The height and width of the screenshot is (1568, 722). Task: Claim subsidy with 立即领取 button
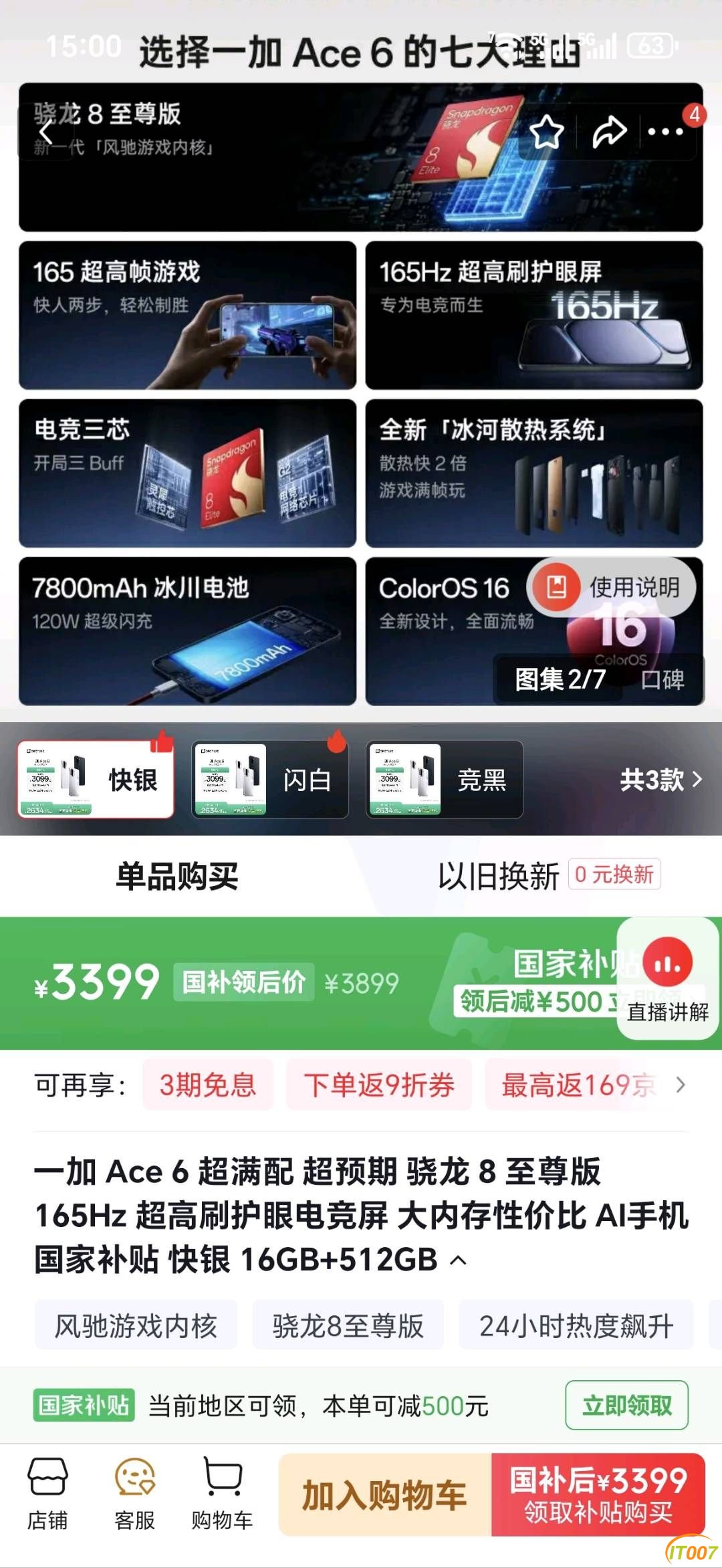coord(626,1405)
